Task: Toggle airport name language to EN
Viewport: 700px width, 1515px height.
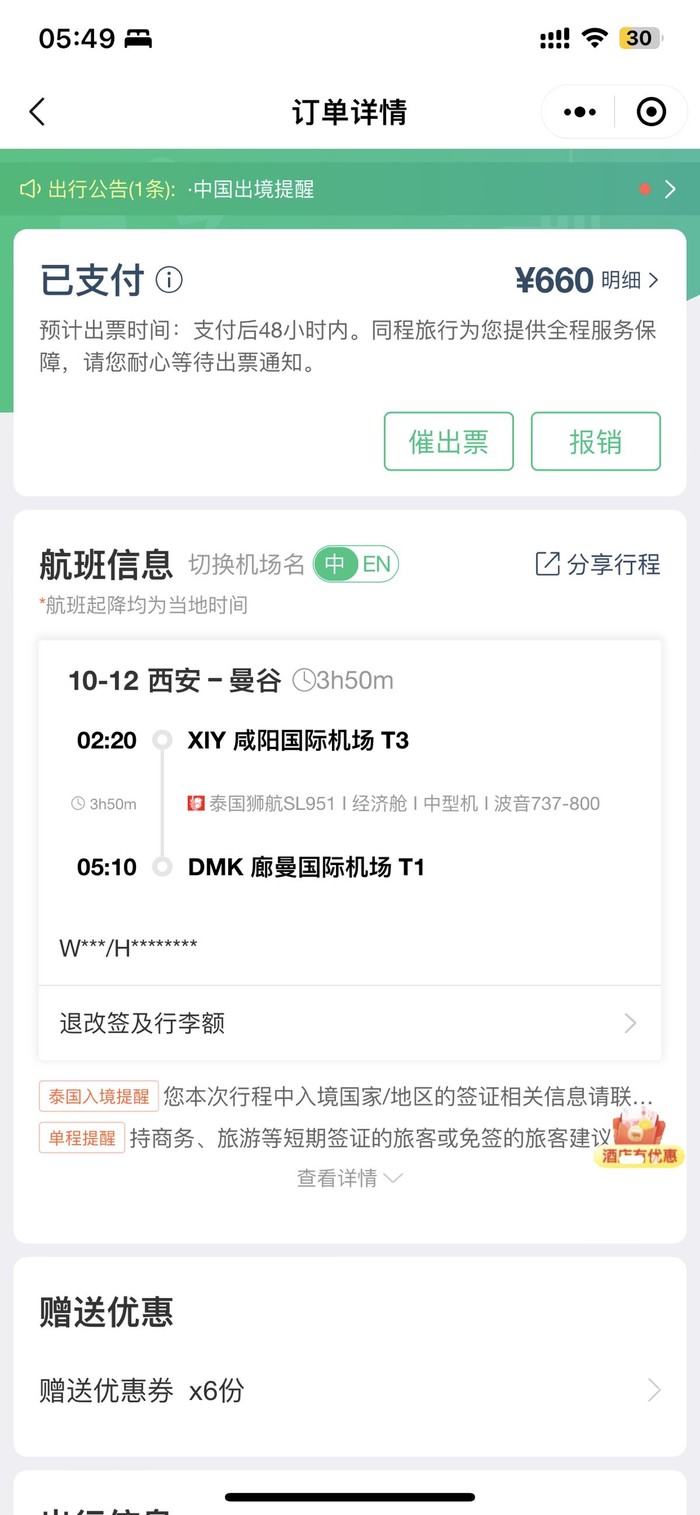Action: pyautogui.click(x=376, y=564)
